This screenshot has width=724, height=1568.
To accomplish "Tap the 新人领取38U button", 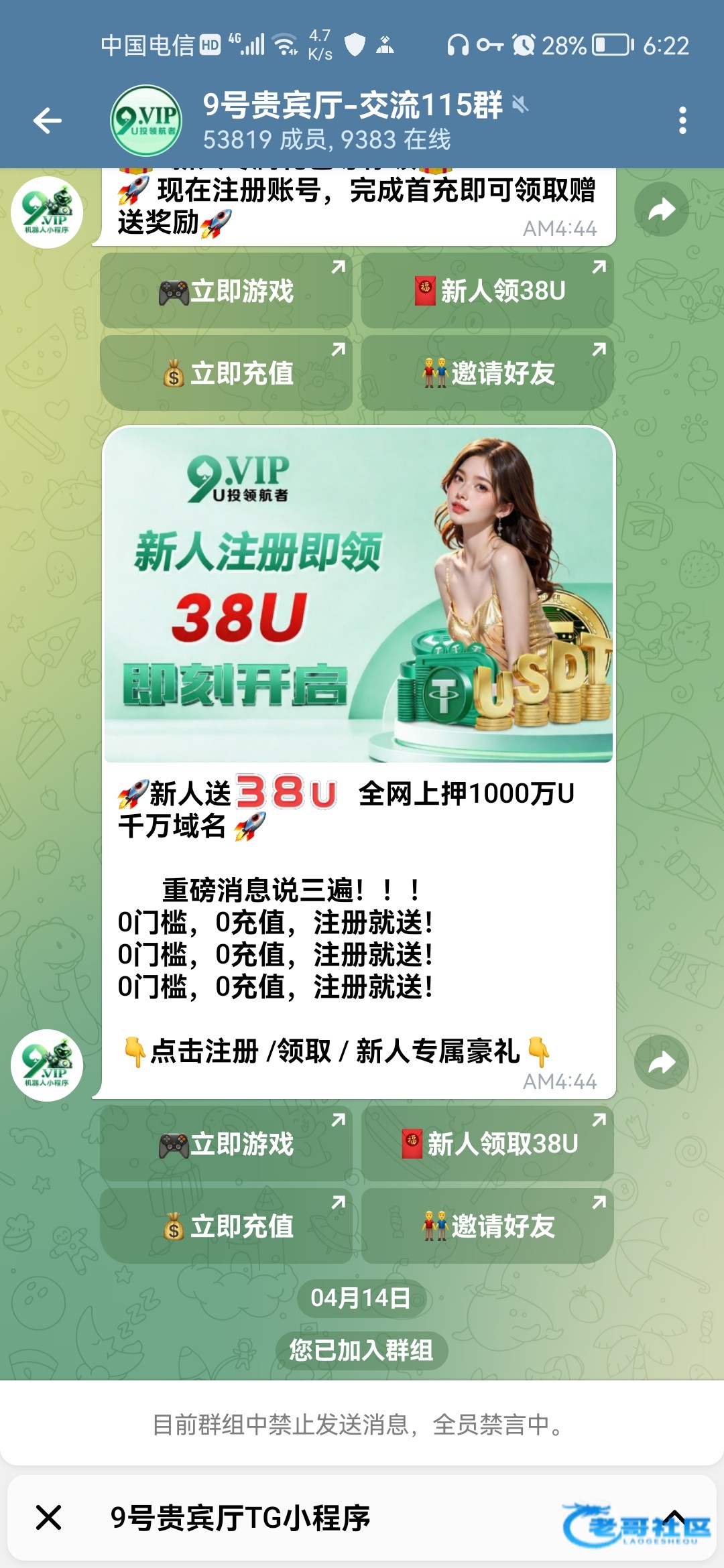I will 487,1144.
